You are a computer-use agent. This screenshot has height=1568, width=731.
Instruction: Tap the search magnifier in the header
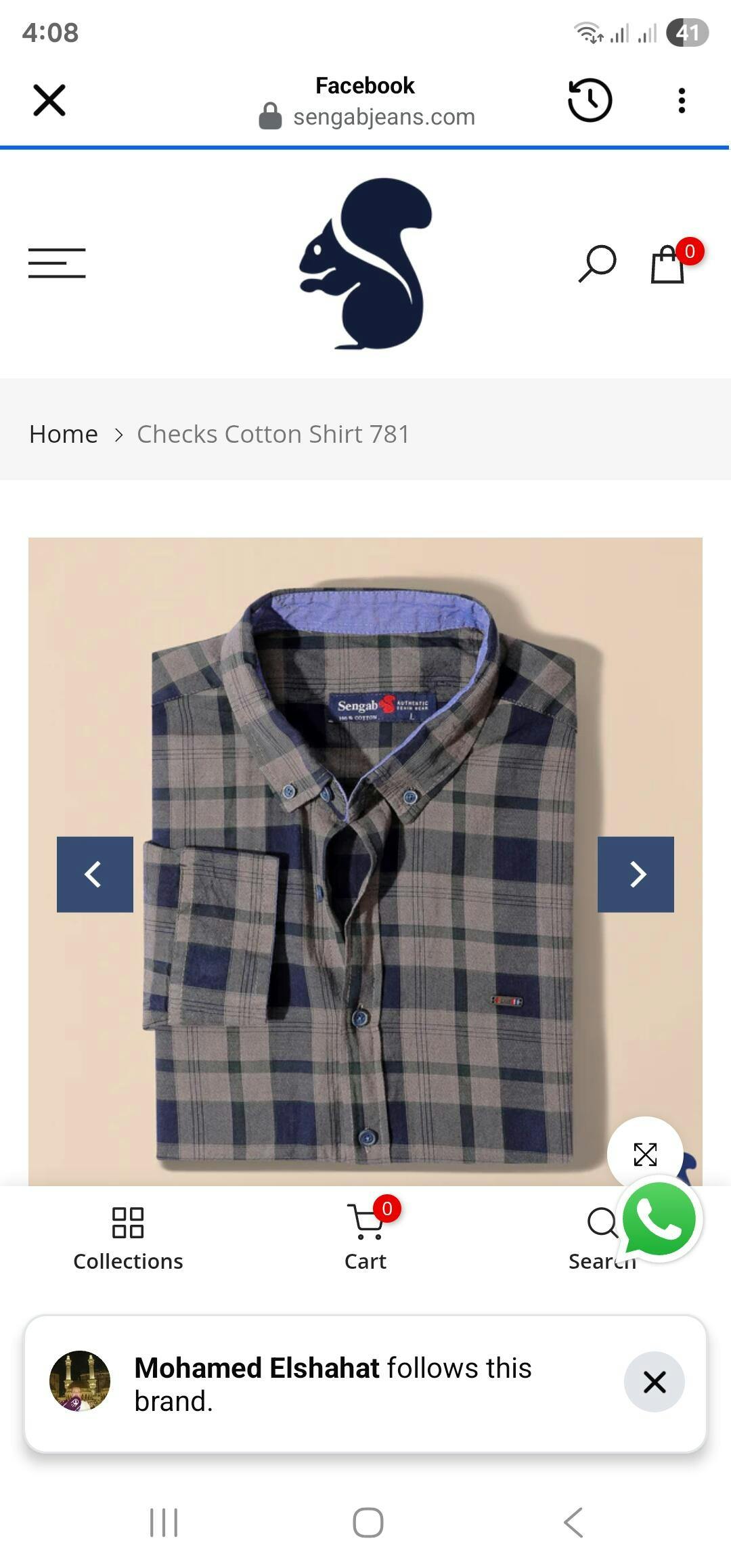[597, 263]
